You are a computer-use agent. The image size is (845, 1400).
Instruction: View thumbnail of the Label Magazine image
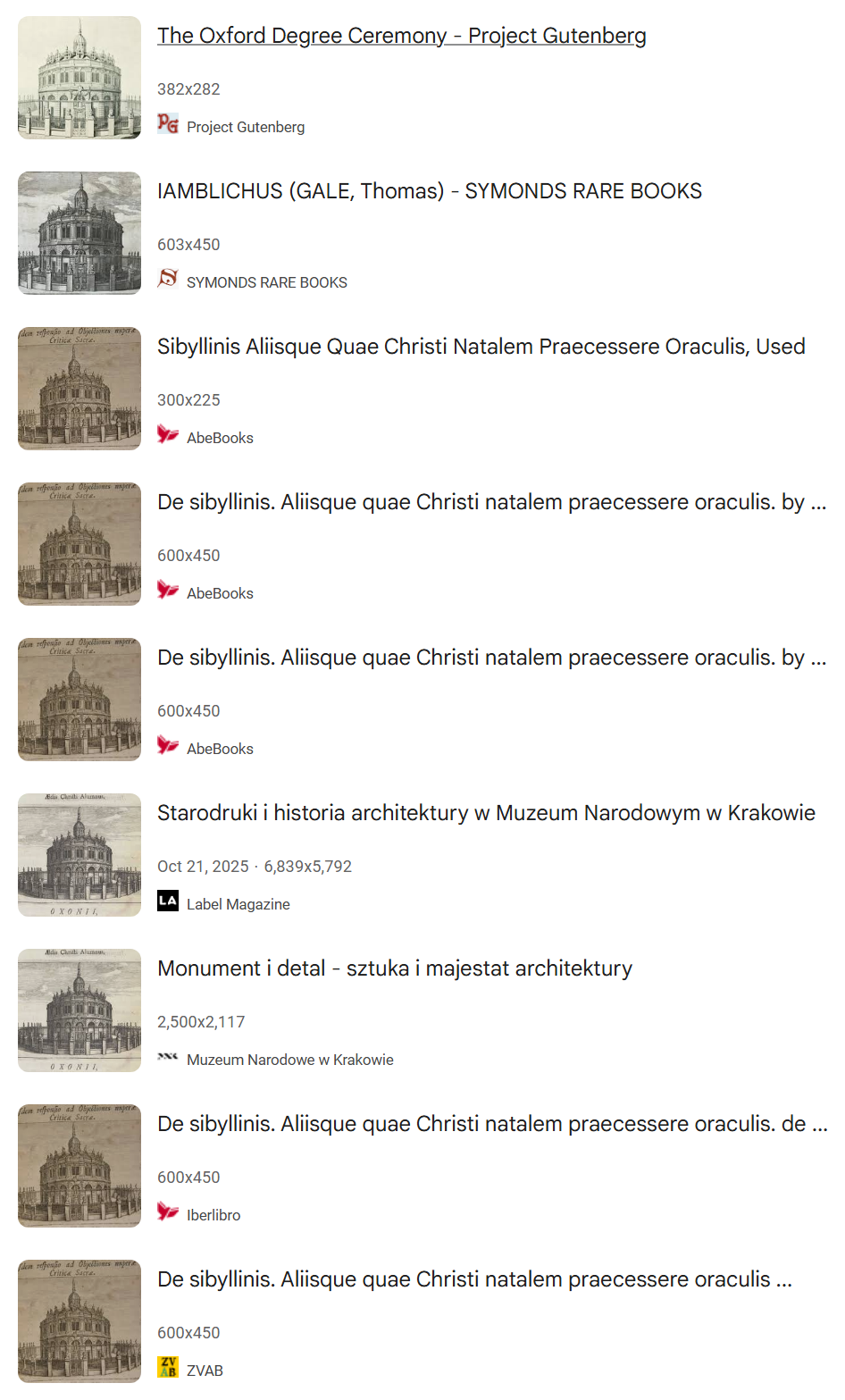click(x=79, y=855)
